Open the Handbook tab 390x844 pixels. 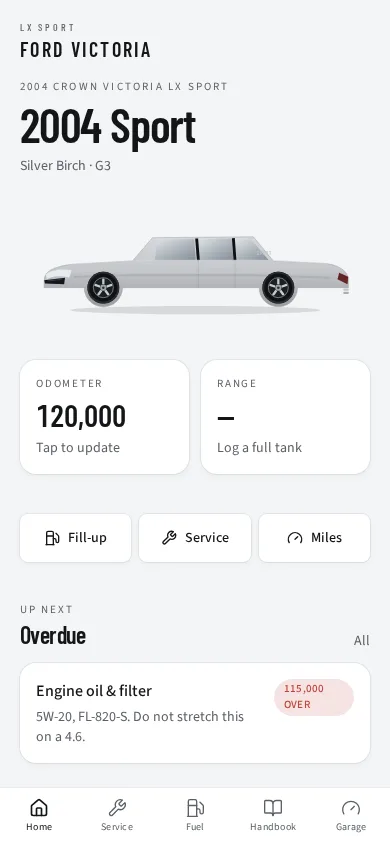(x=273, y=815)
